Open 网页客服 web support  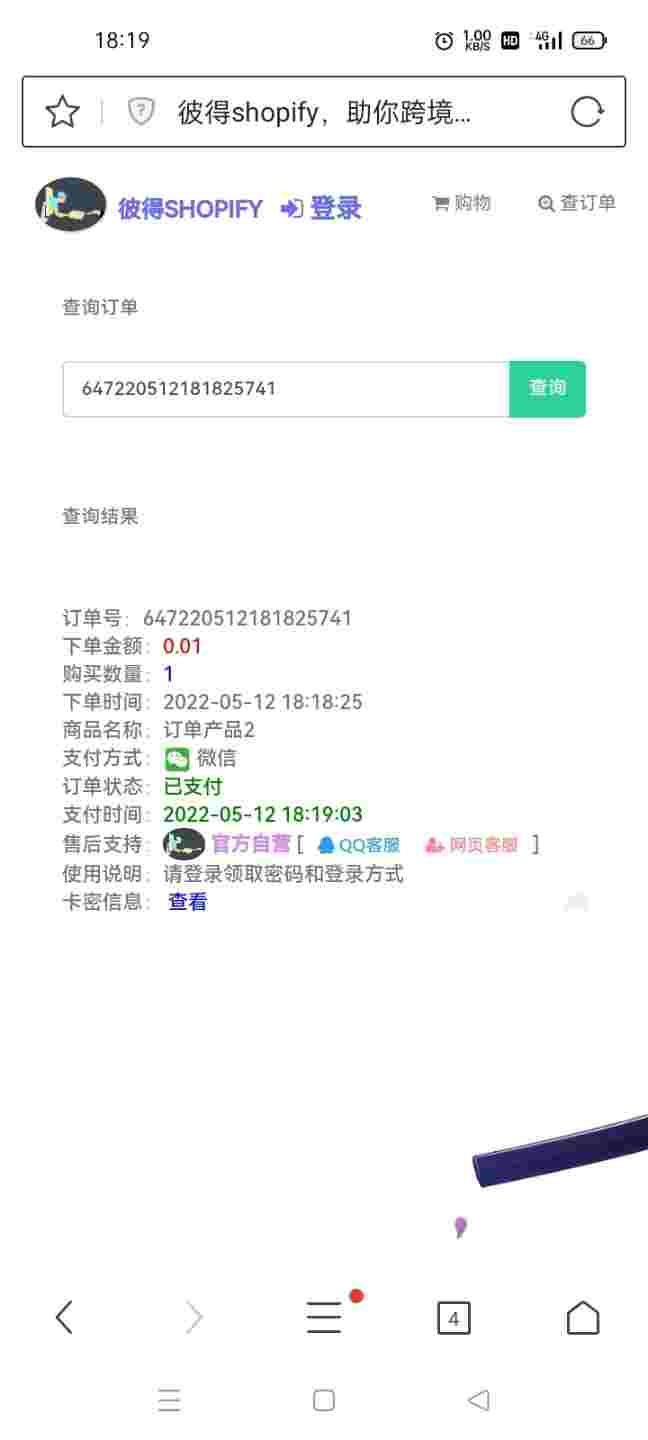click(472, 845)
